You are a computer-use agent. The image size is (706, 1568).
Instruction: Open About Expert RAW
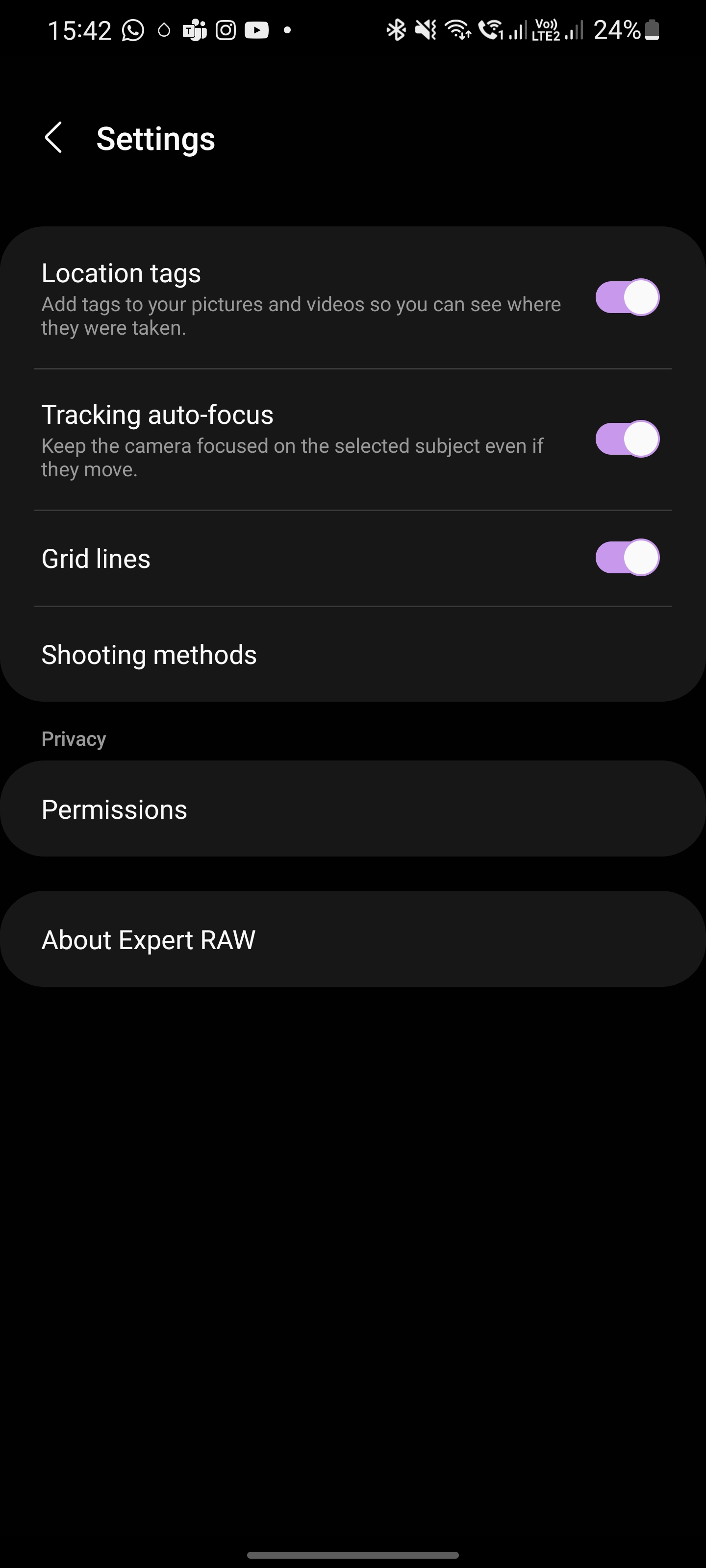point(148,939)
